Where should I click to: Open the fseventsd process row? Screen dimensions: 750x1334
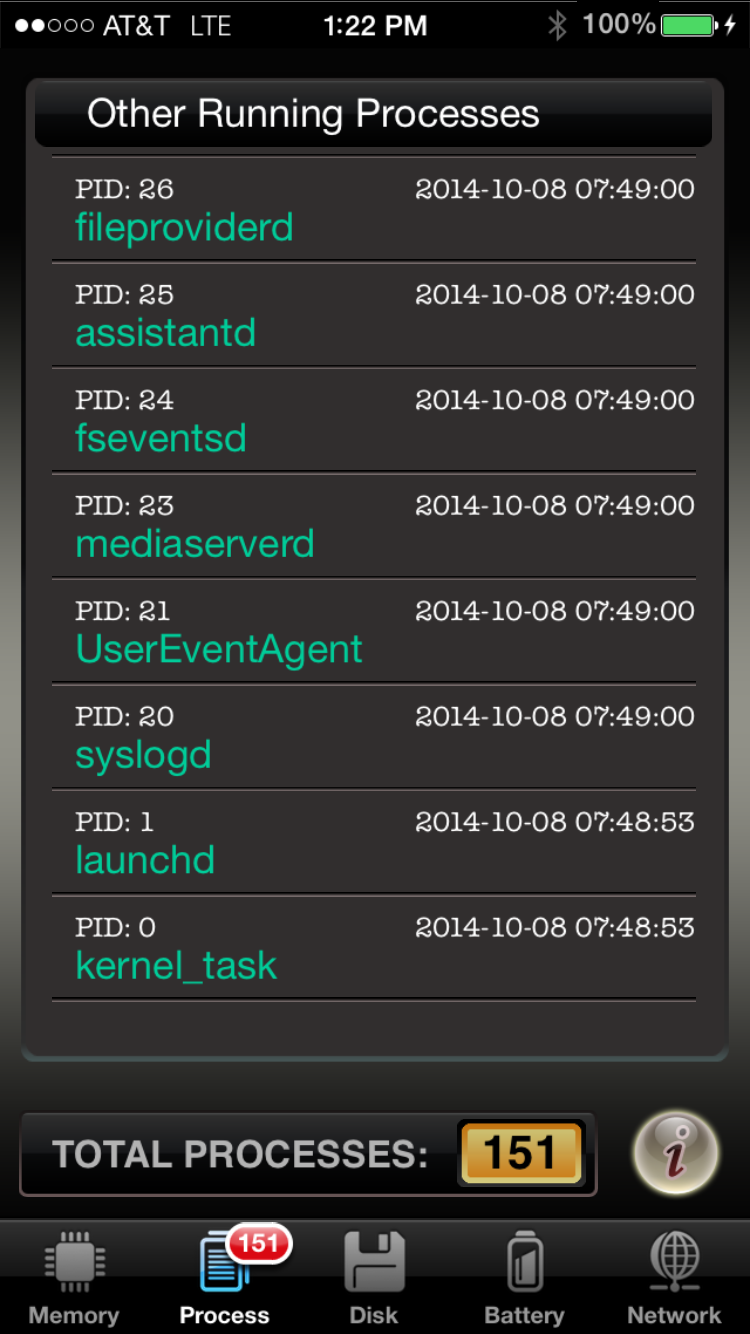pos(374,420)
